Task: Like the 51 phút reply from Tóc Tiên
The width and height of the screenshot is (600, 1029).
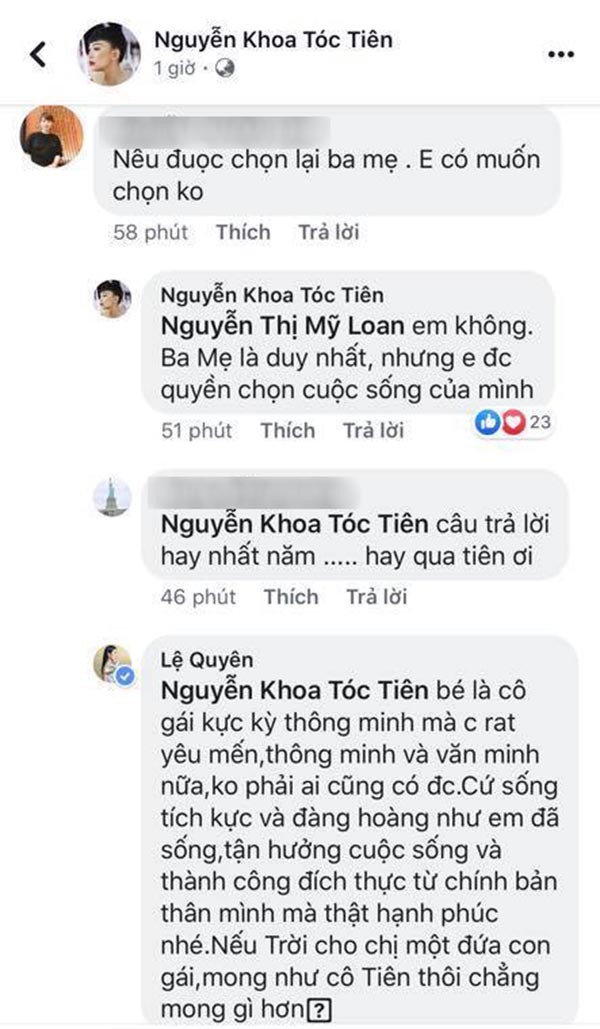Action: coord(287,431)
